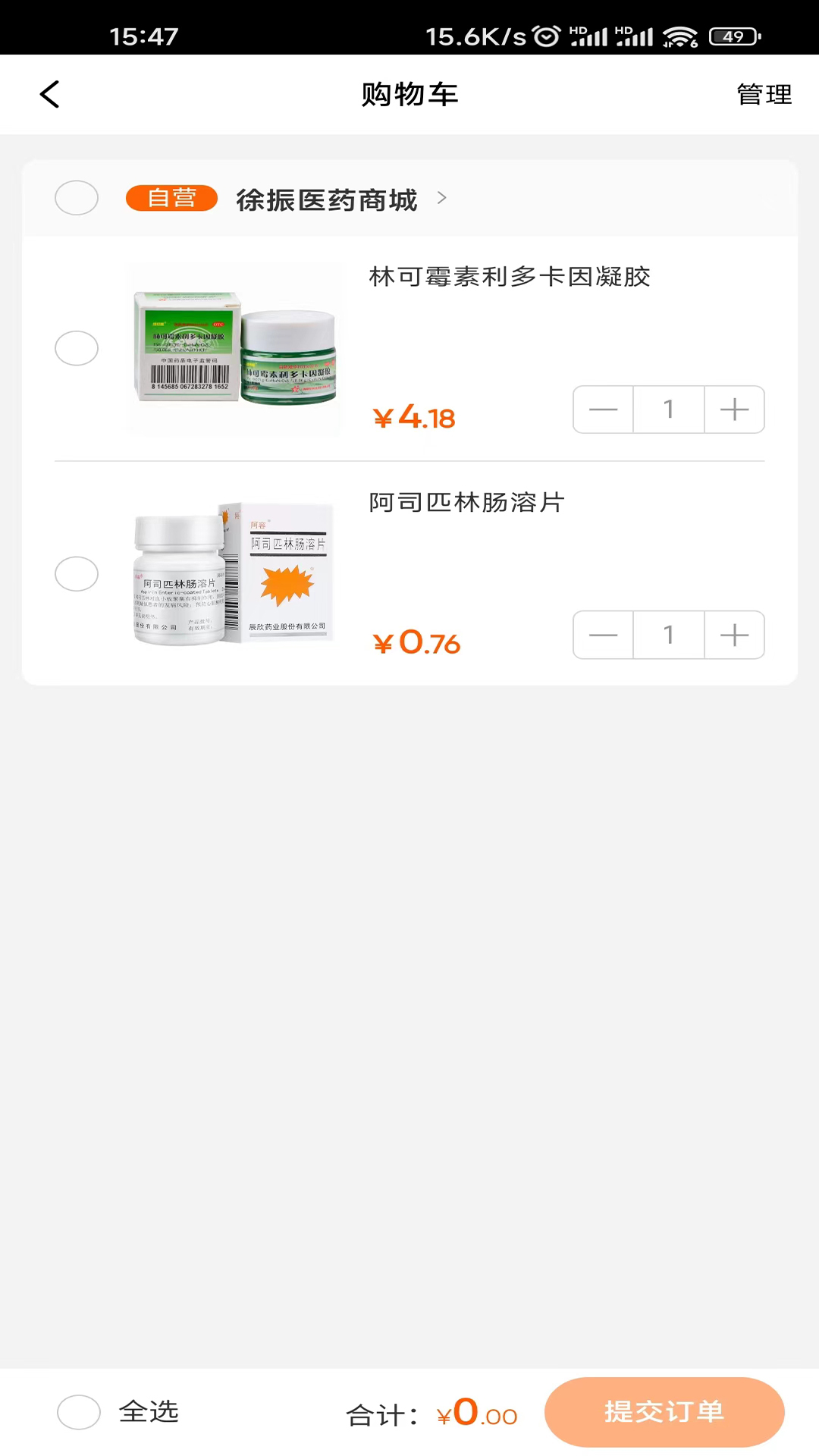Tap the plus icon for 阿司匹林肠溶片
This screenshot has height=1456, width=819.
point(733,635)
